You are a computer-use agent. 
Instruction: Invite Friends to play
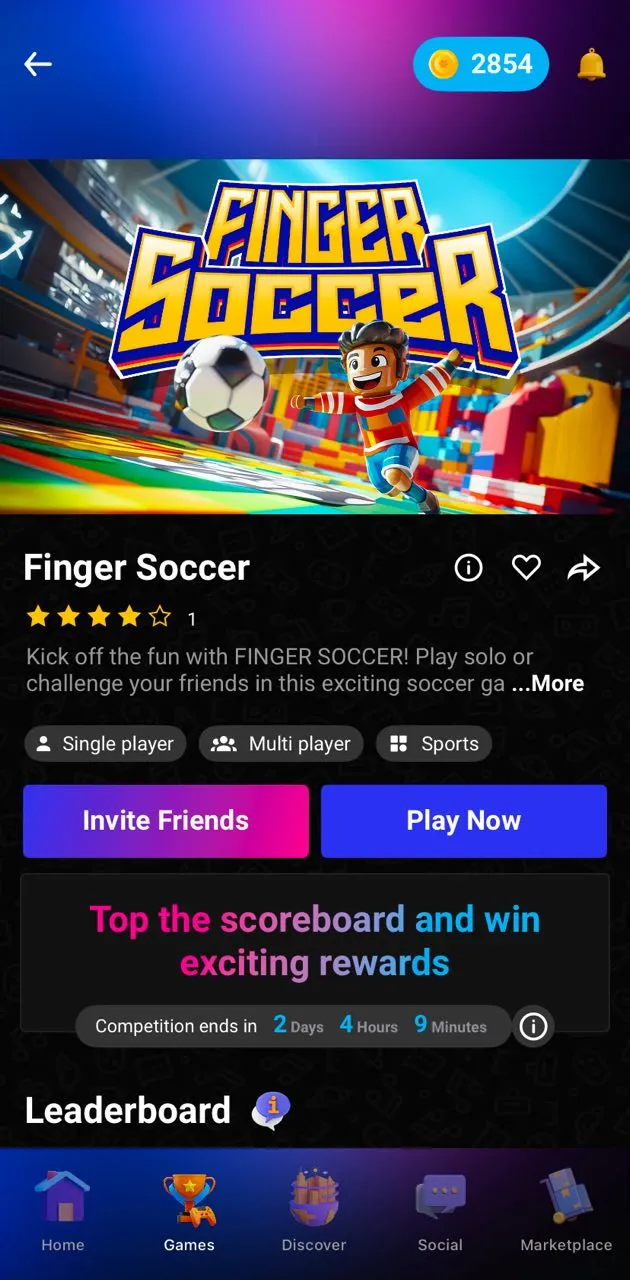coord(166,821)
